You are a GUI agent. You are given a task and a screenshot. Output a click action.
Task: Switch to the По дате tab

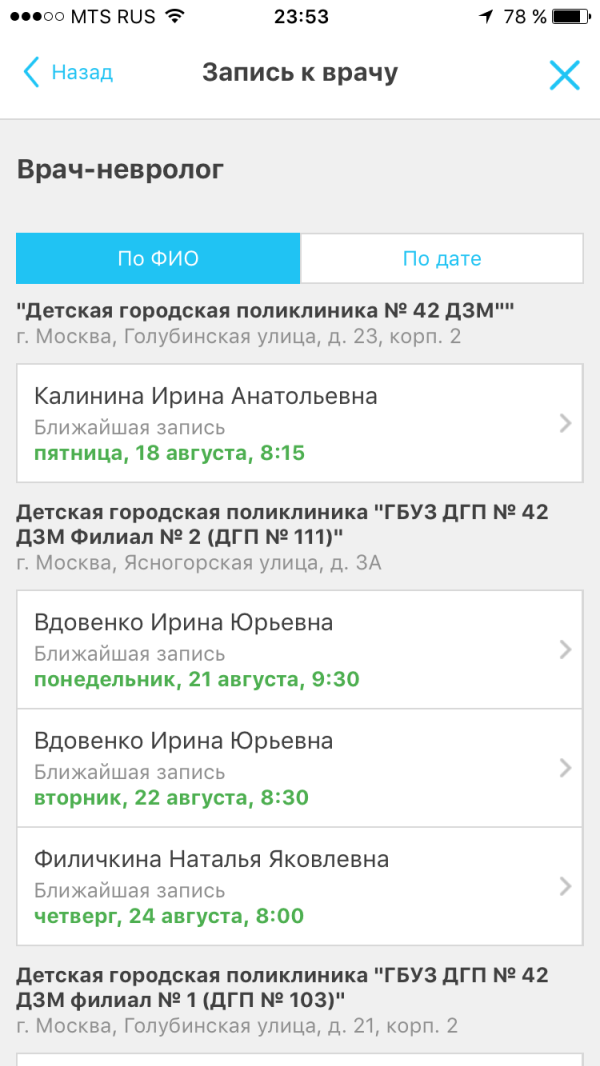(x=441, y=259)
